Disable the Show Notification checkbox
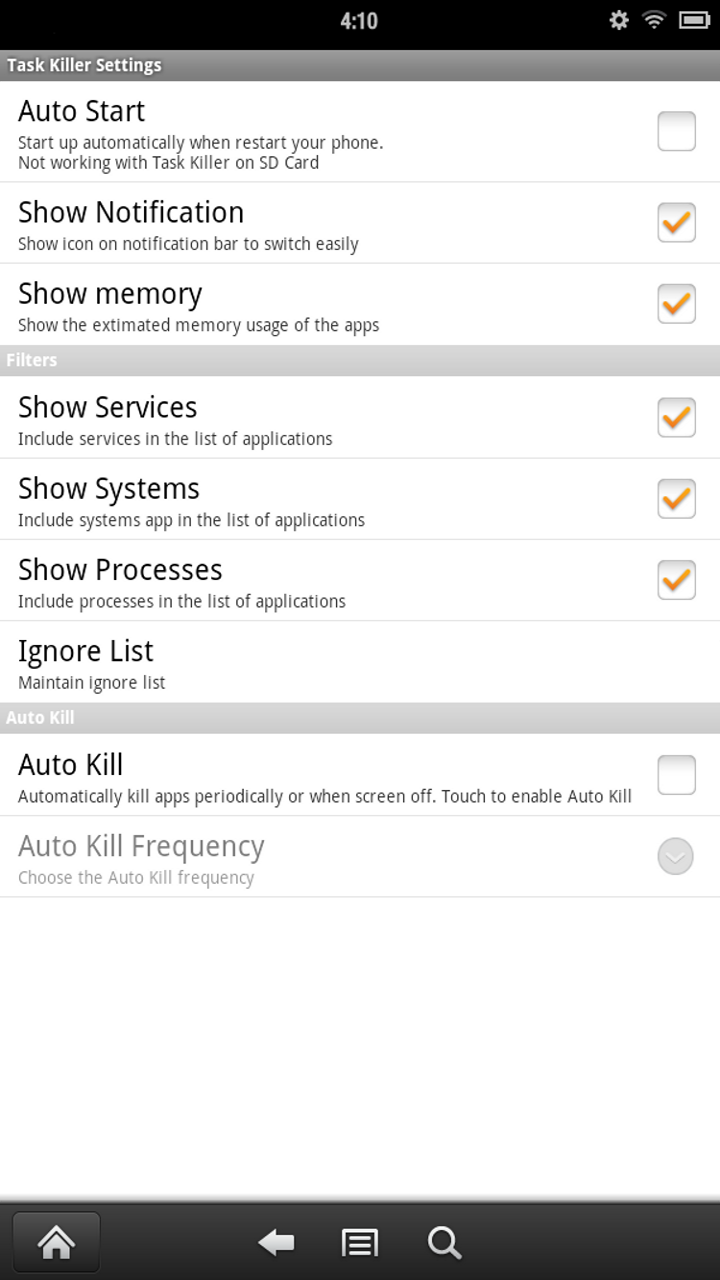 [675, 222]
